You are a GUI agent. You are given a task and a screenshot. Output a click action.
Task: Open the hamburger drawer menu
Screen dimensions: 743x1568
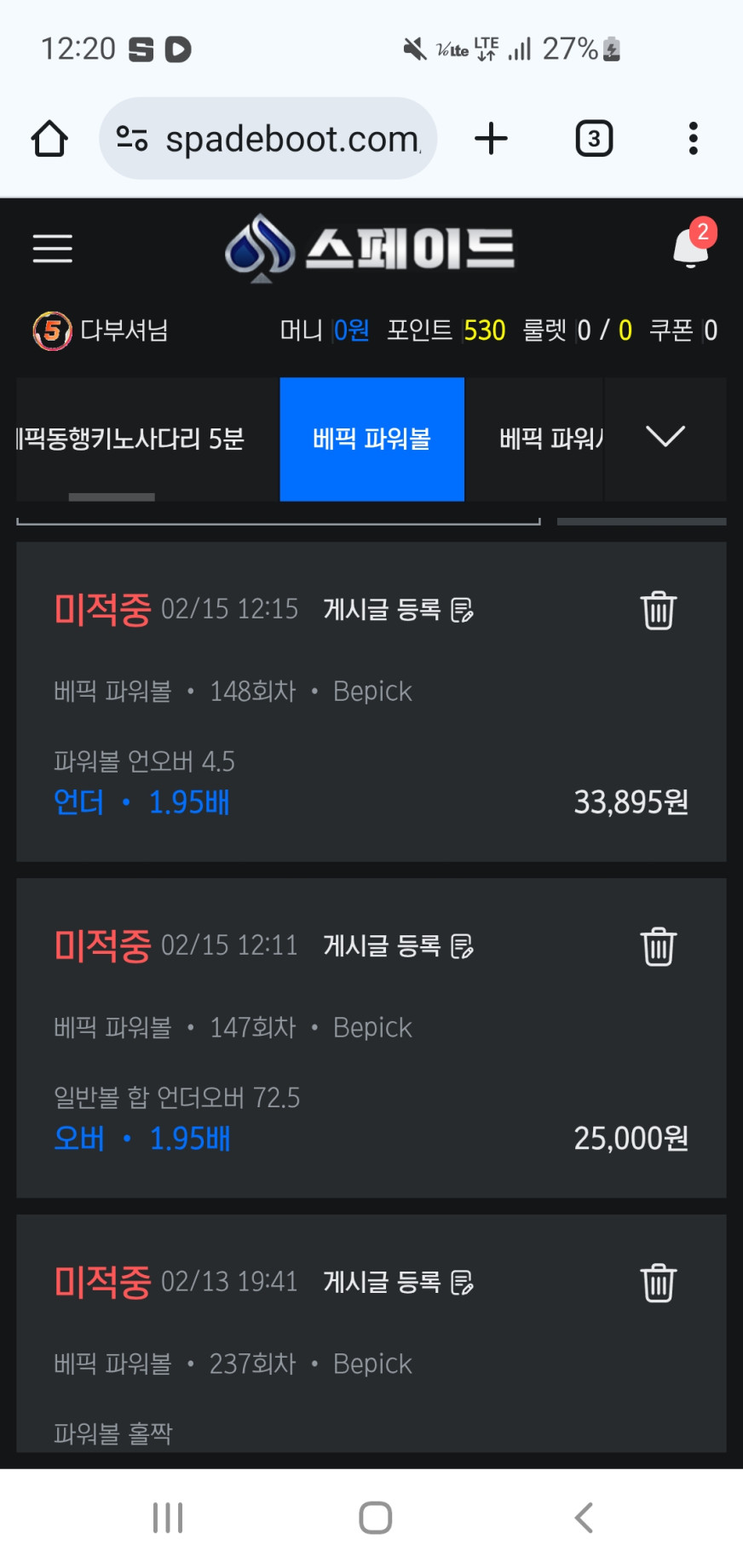[52, 249]
